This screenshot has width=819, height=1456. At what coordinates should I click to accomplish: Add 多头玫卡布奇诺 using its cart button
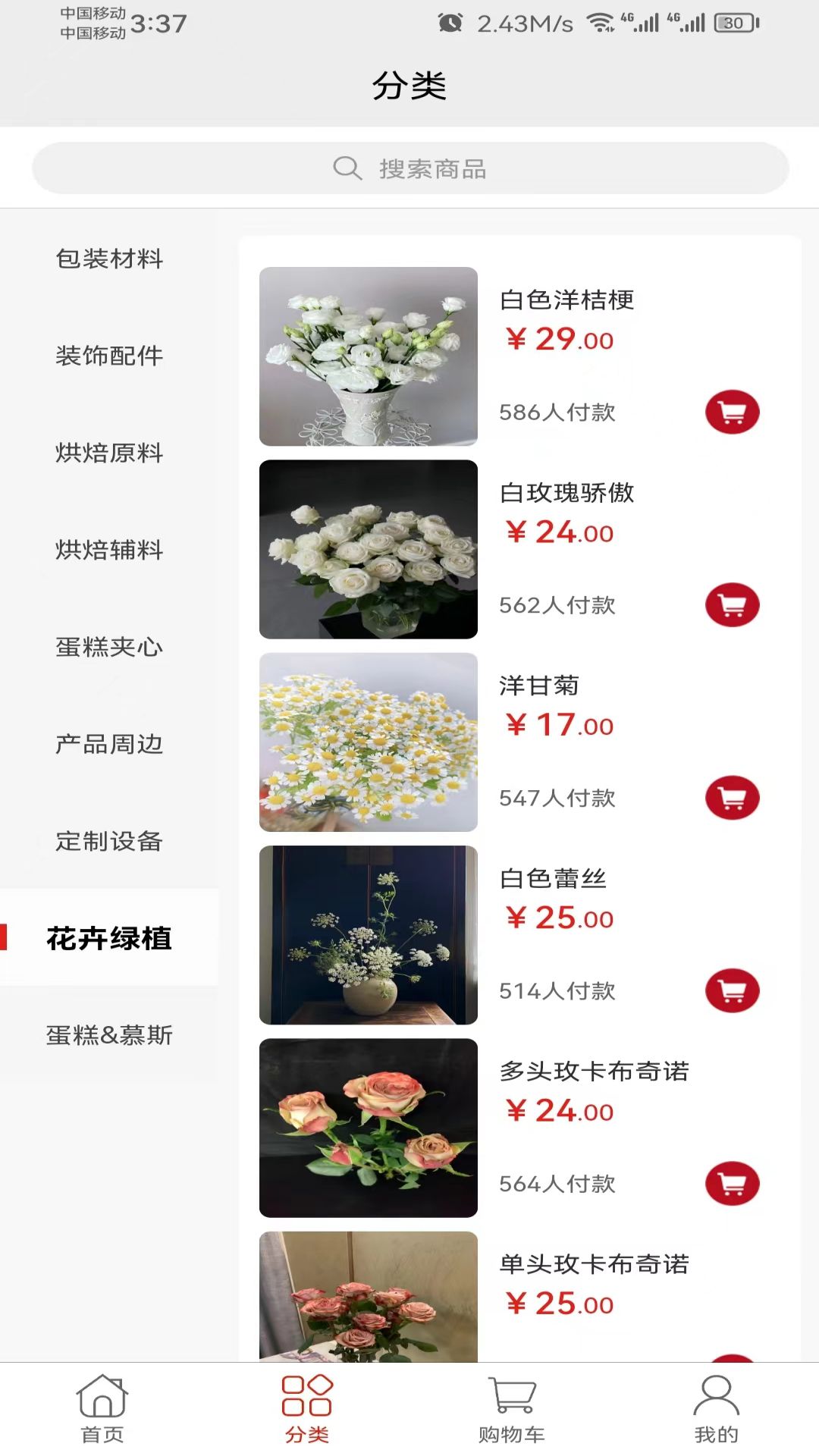[x=732, y=1183]
